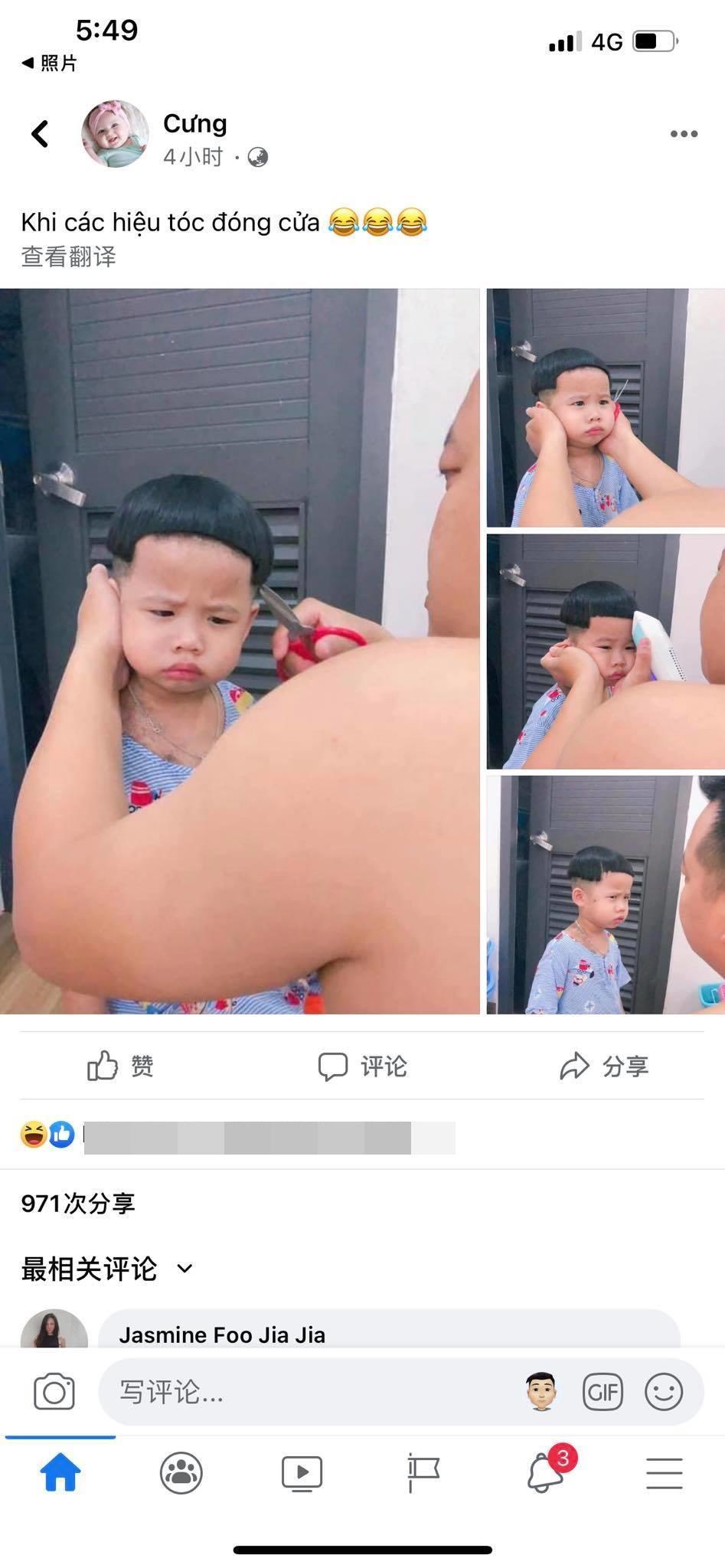725x1568 pixels.
Task: Open the hamburger menu tab
Action: click(x=664, y=1472)
